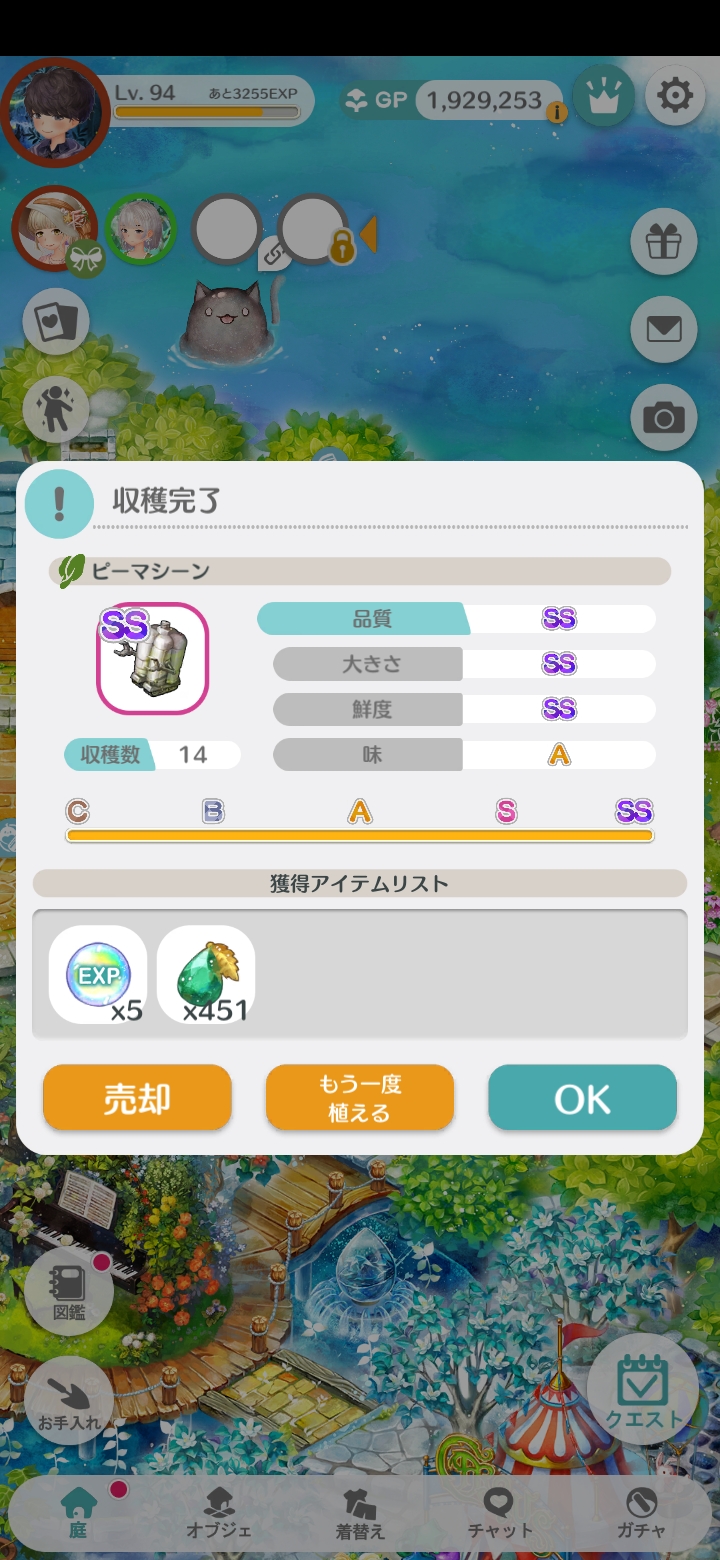
Task: Tap もう一度植える to replant
Action: (x=360, y=1098)
